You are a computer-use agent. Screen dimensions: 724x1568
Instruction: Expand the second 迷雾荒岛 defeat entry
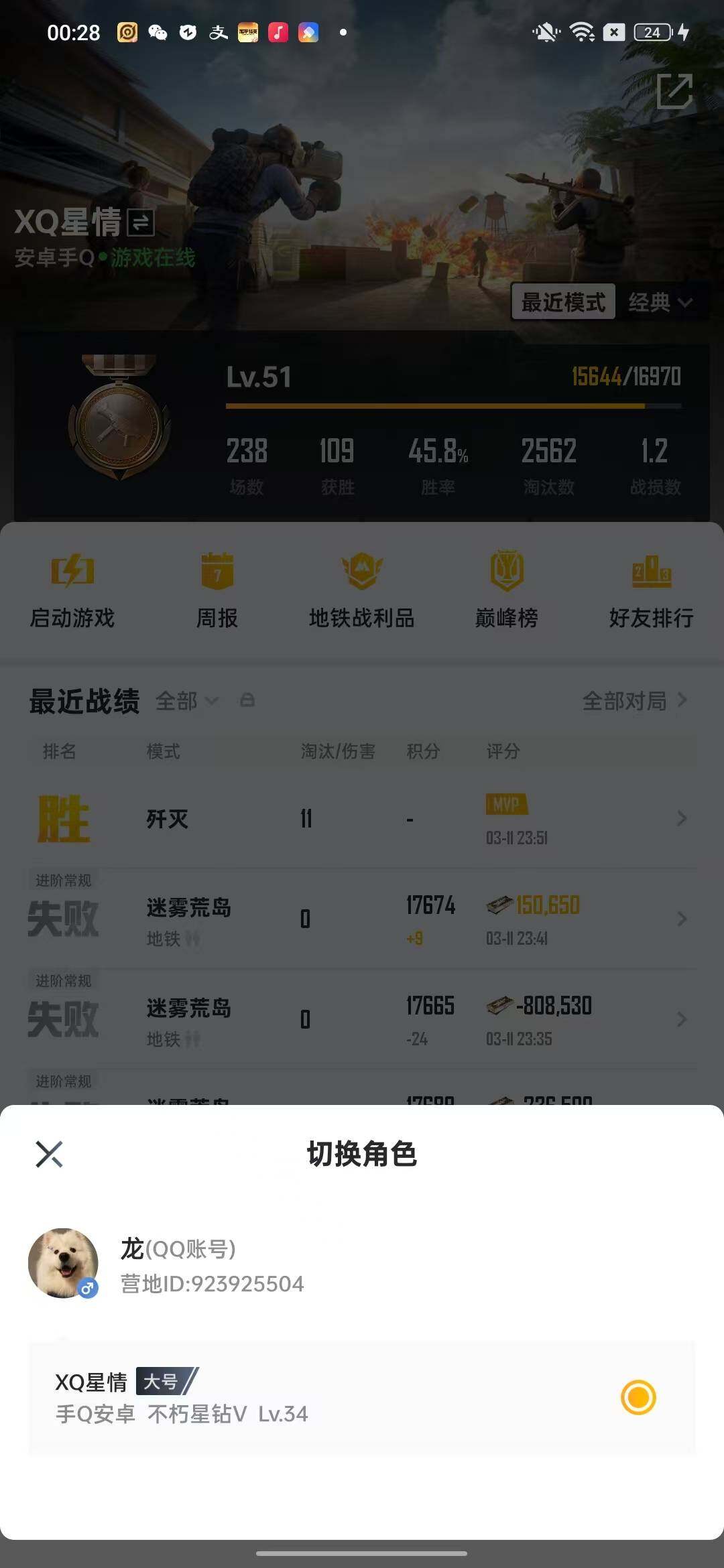pyautogui.click(x=681, y=1019)
